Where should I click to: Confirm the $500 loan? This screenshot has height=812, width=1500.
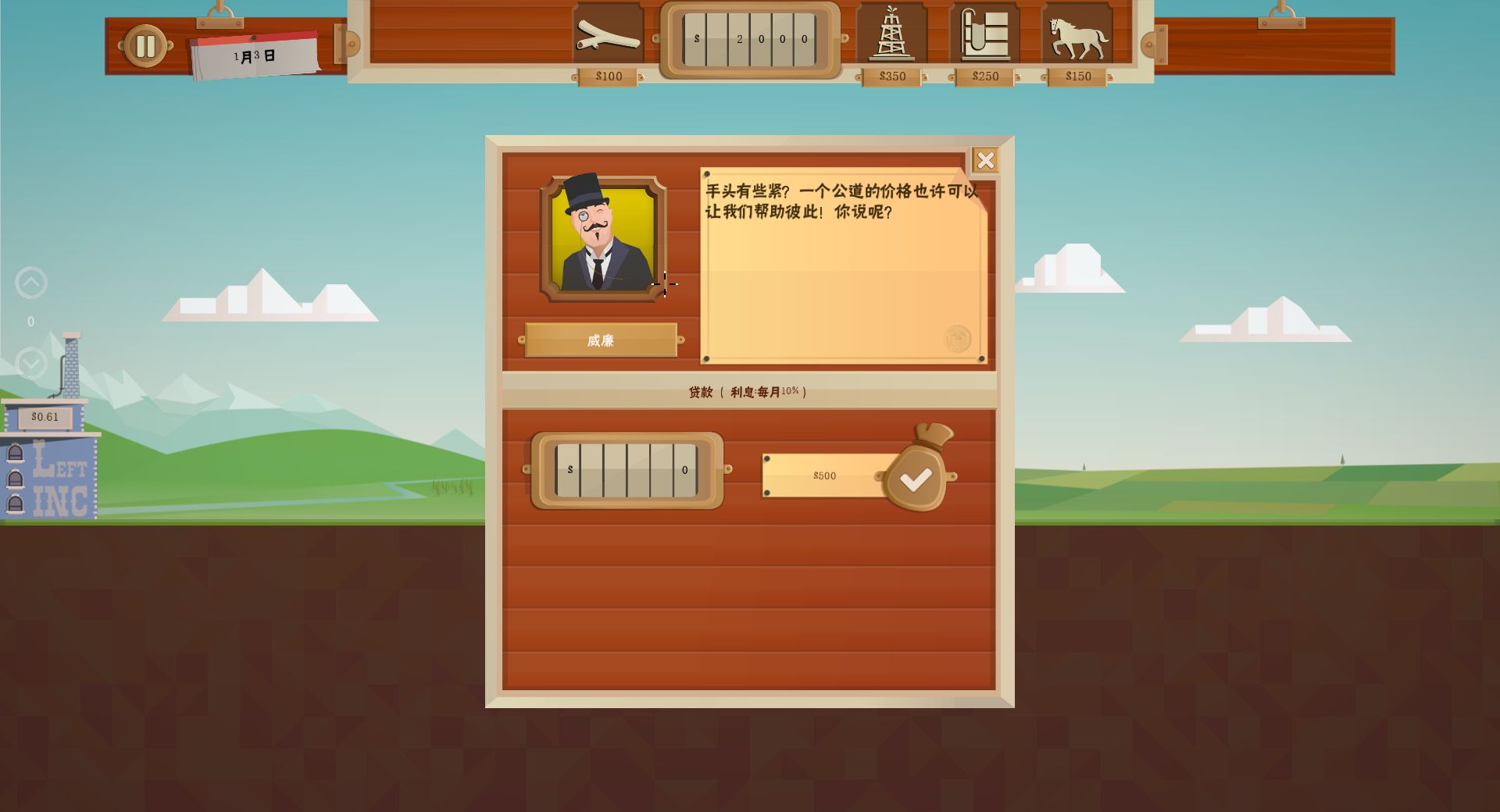tap(916, 479)
